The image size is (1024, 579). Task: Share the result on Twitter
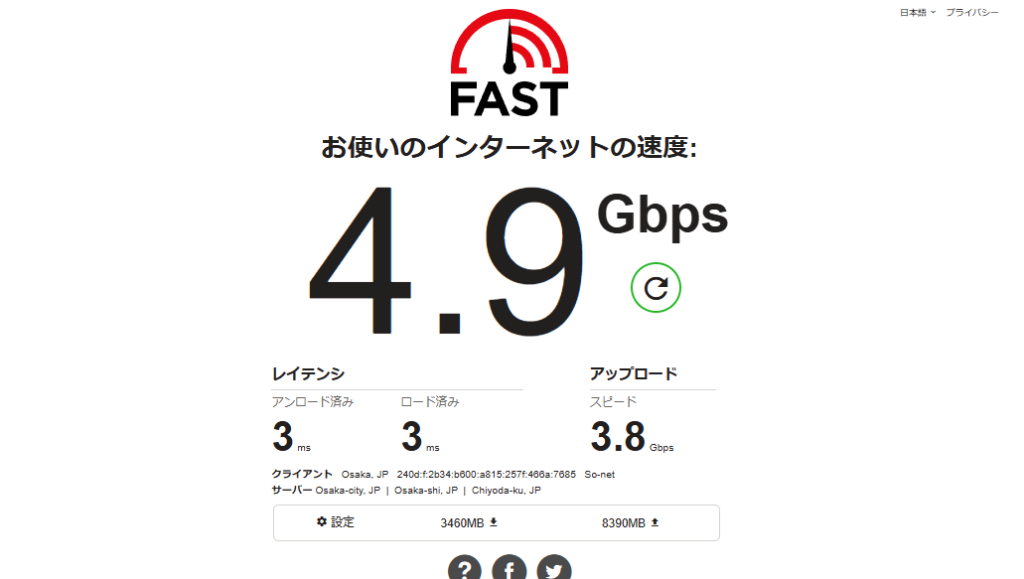(554, 570)
